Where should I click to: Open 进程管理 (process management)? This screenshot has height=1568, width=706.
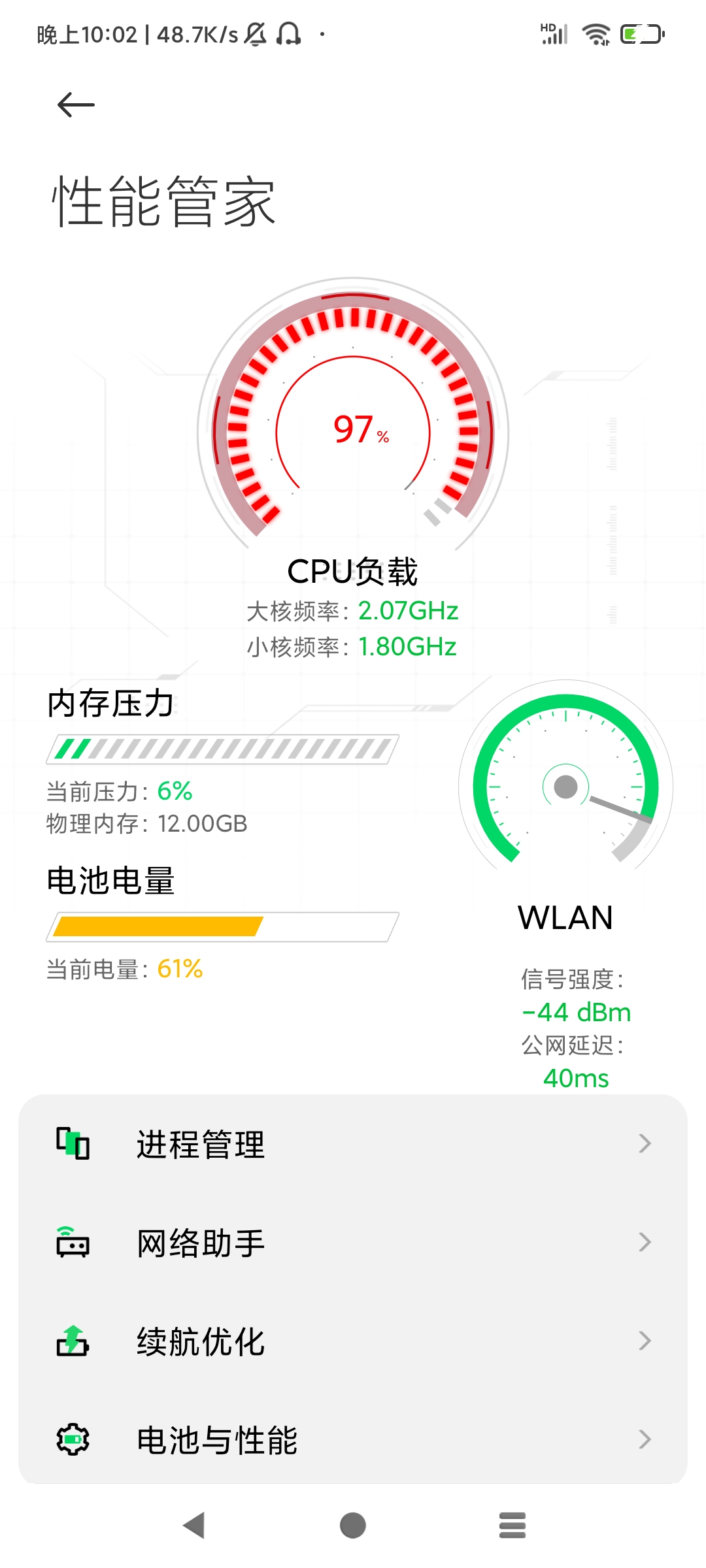pyautogui.click(x=353, y=1144)
